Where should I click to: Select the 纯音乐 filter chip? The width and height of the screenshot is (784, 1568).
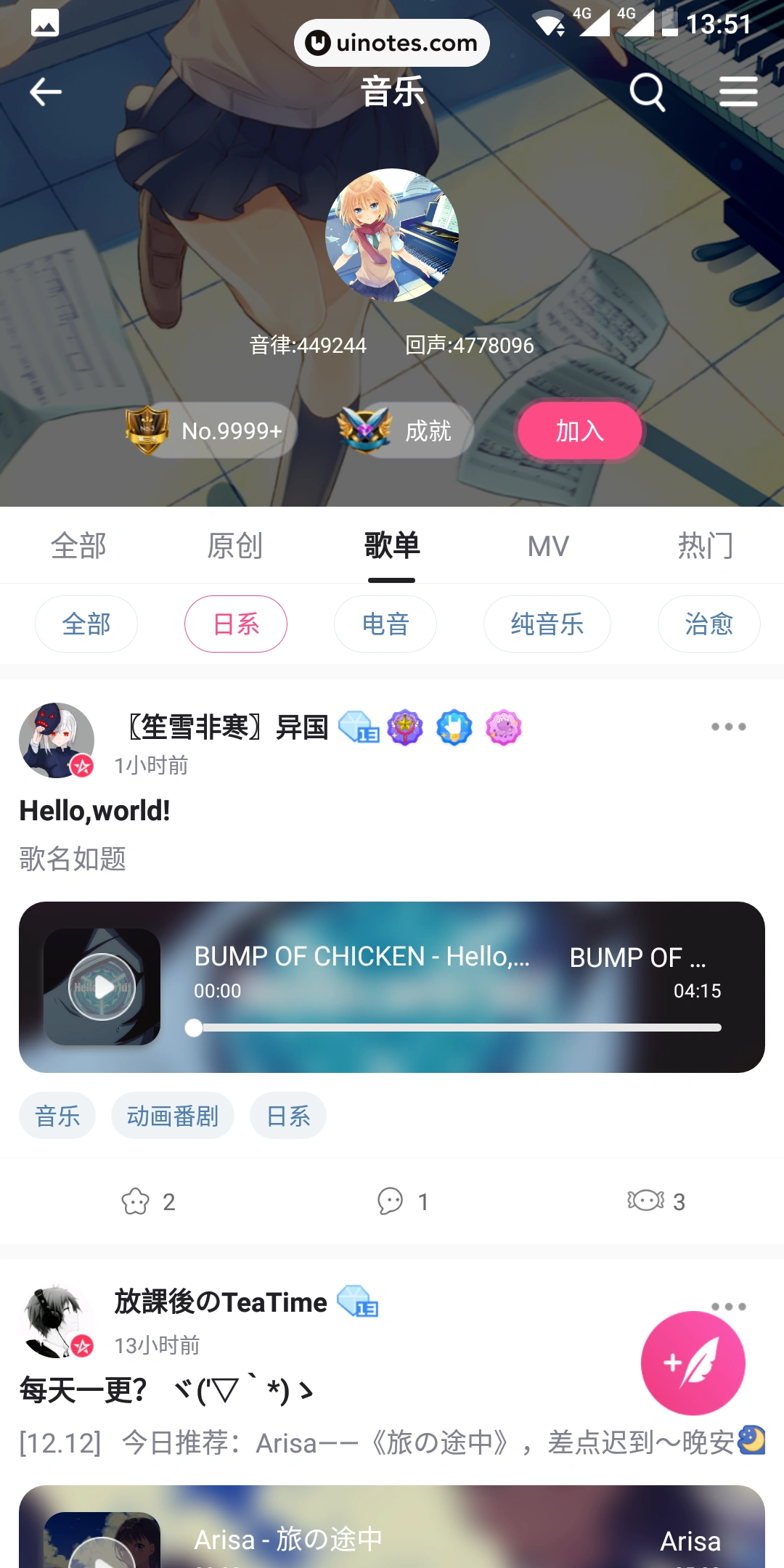pos(547,624)
